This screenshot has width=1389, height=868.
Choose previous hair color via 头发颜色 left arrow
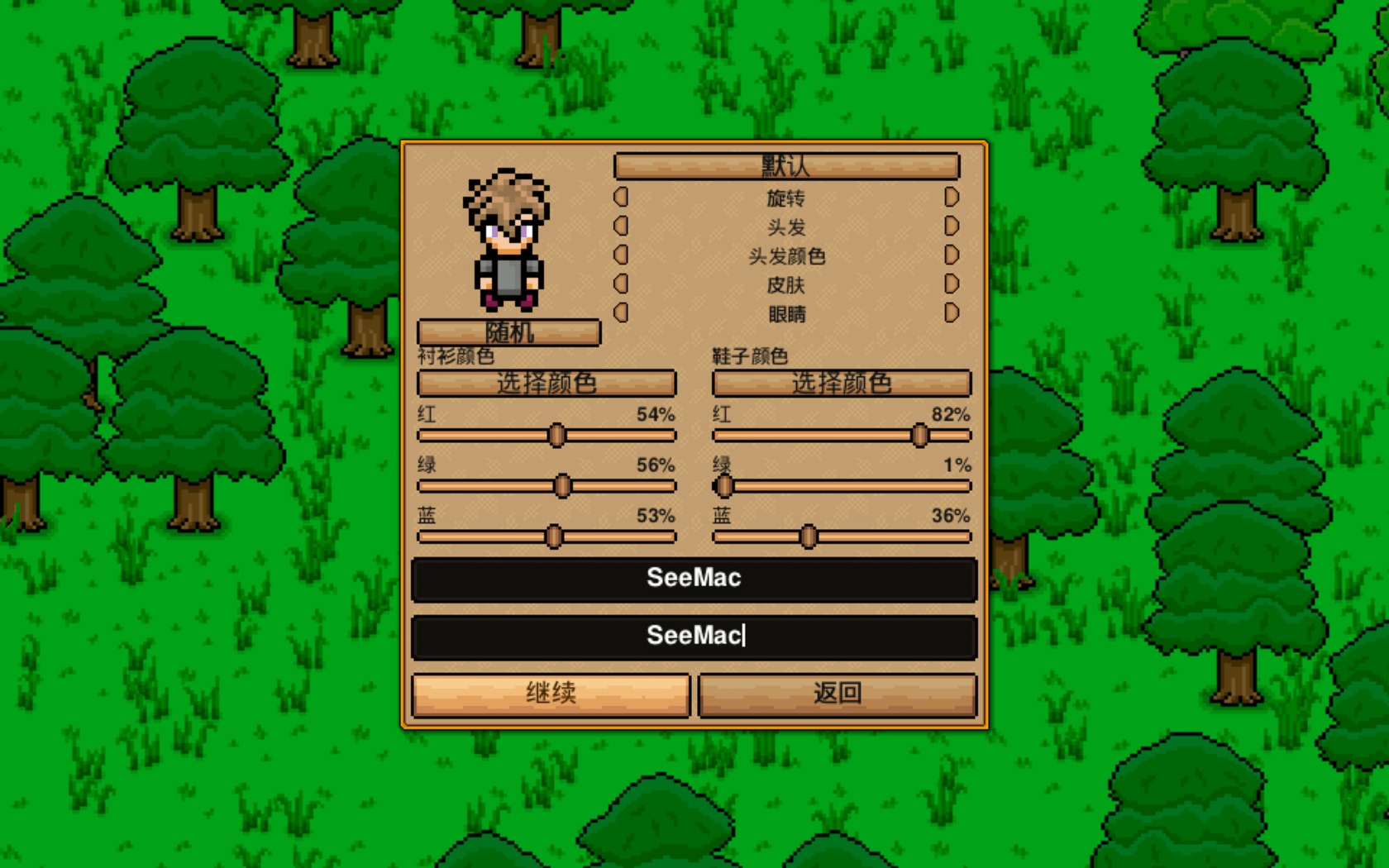pyautogui.click(x=621, y=255)
